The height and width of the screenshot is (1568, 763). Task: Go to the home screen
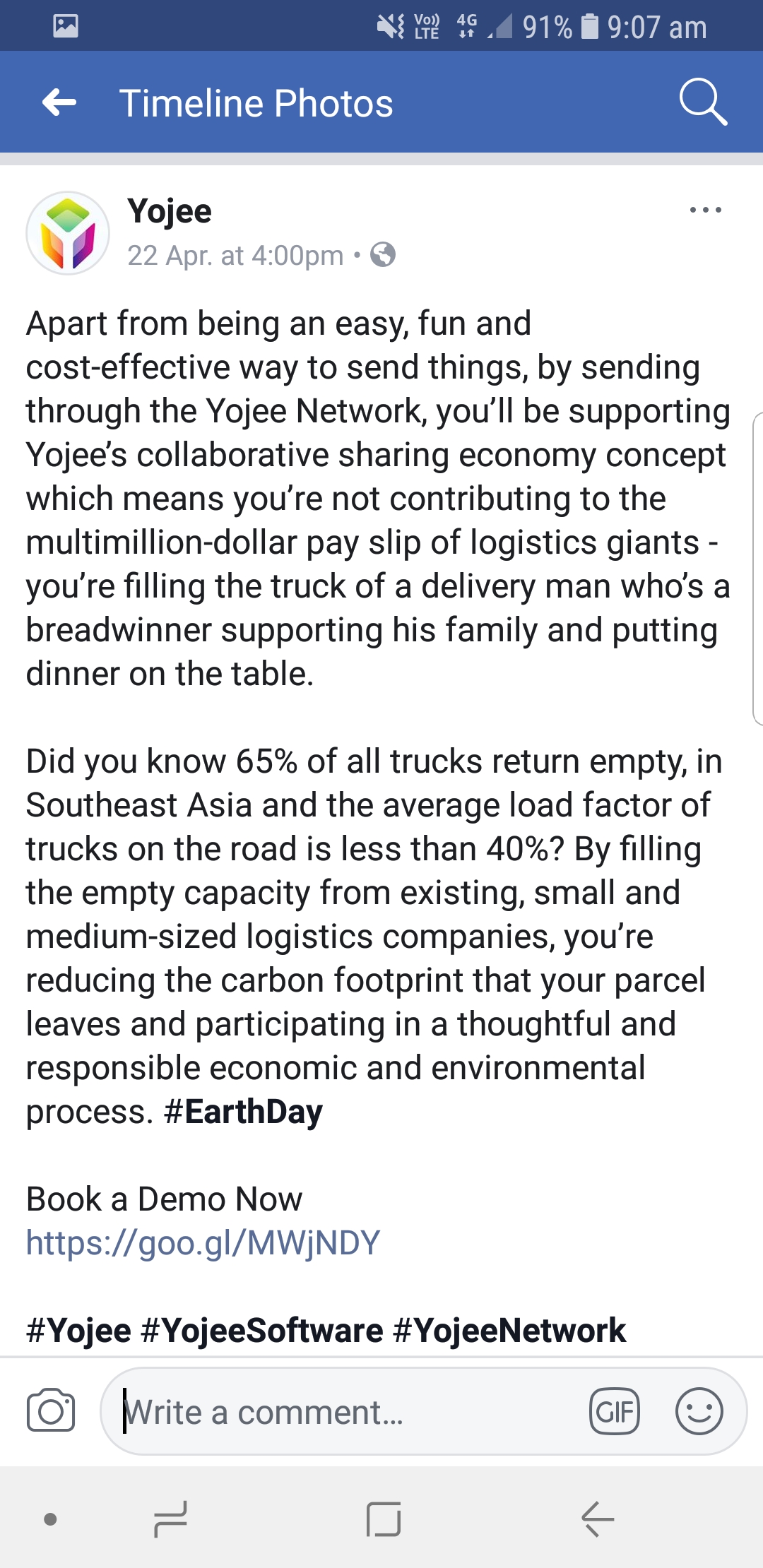click(x=384, y=1519)
